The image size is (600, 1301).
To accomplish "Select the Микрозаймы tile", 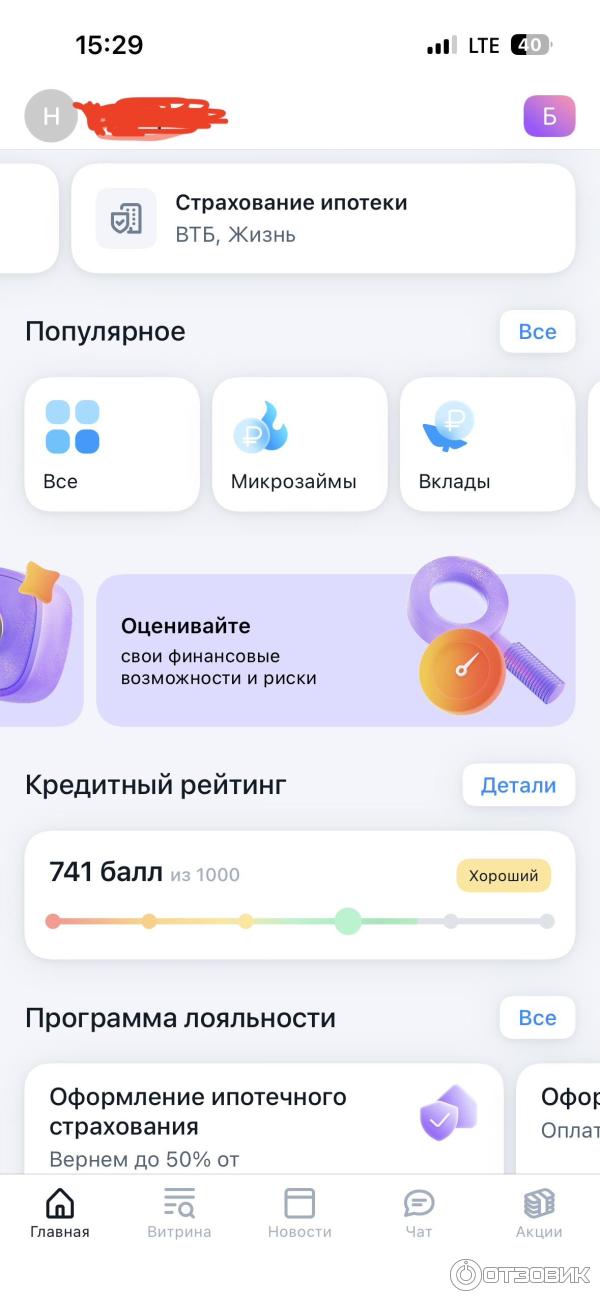I will pos(299,444).
